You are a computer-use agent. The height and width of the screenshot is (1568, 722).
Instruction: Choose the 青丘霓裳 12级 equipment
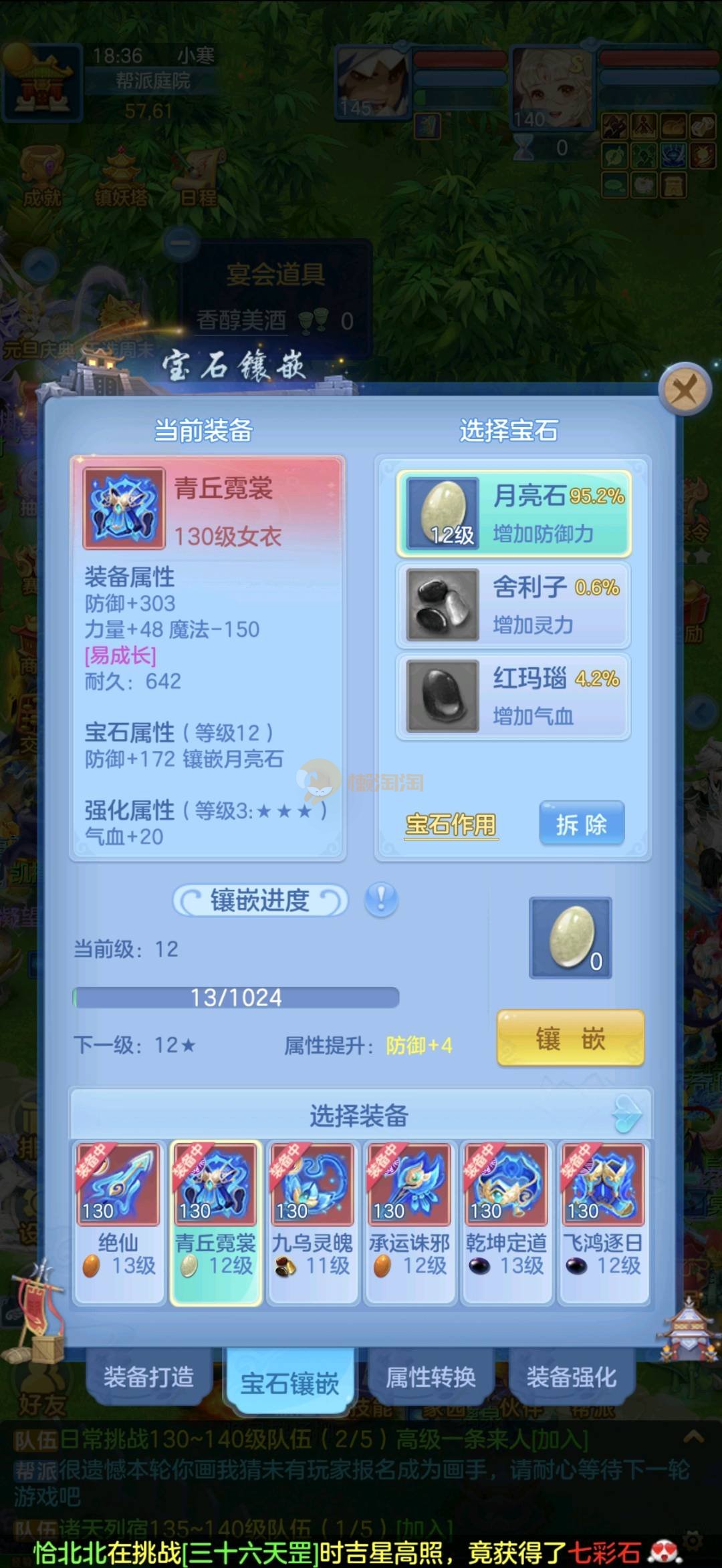(x=215, y=1221)
